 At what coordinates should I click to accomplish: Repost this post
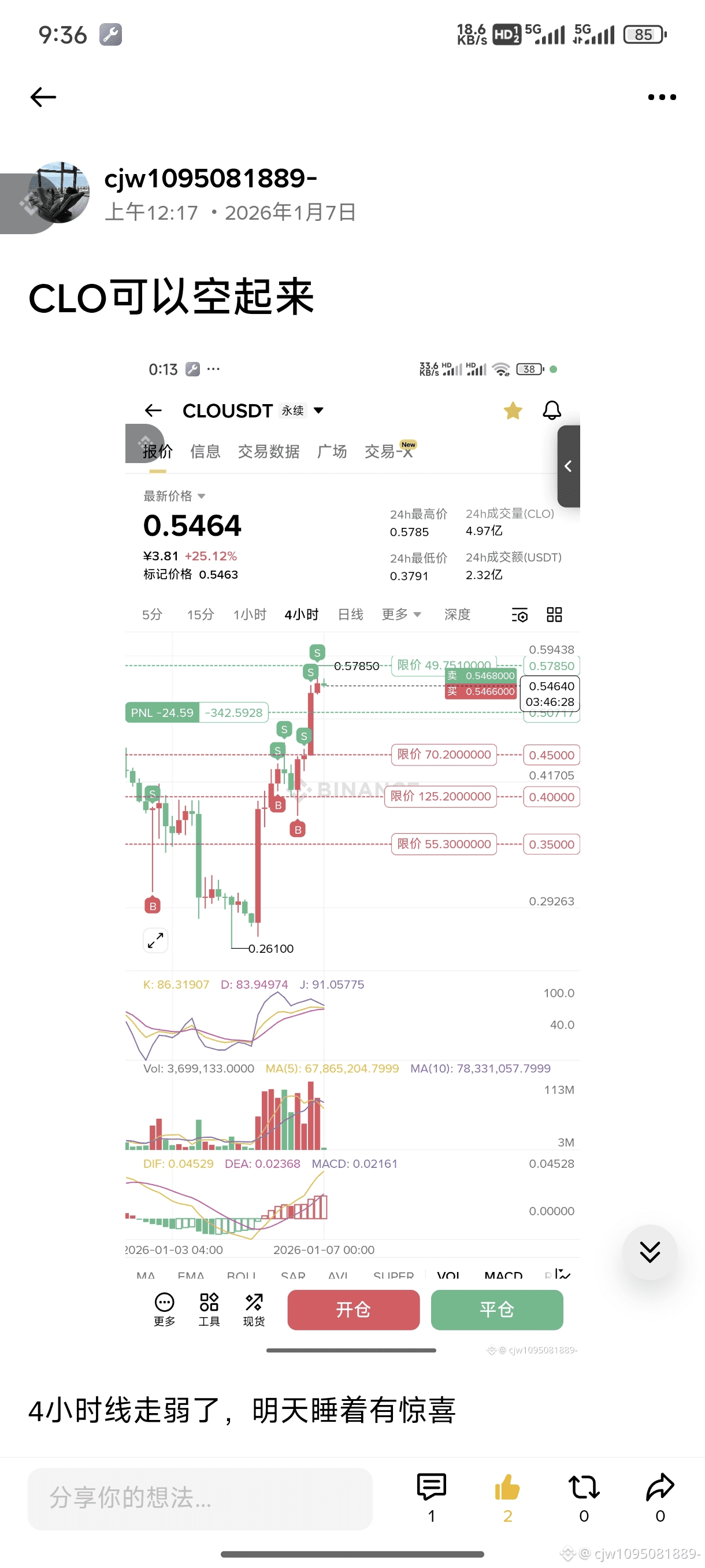point(584,1488)
